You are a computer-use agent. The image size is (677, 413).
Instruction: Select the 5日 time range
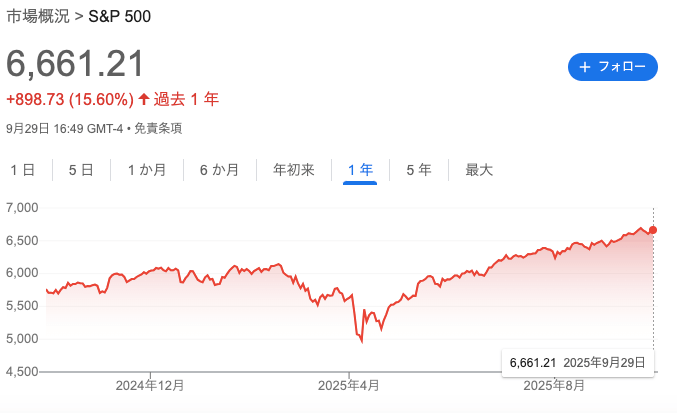(x=81, y=170)
